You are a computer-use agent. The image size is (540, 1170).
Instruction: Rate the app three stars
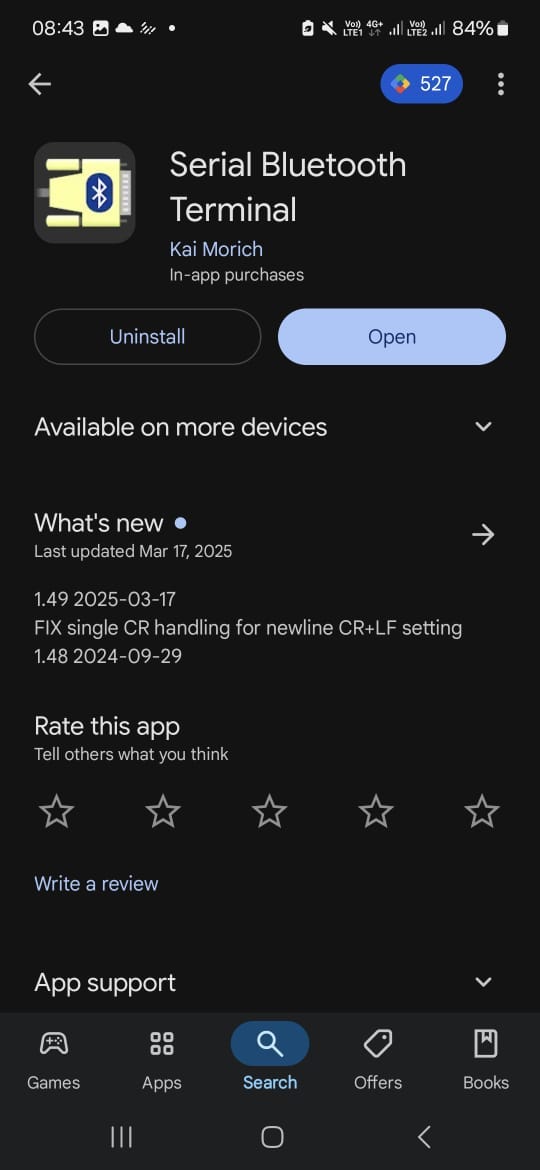[x=270, y=811]
